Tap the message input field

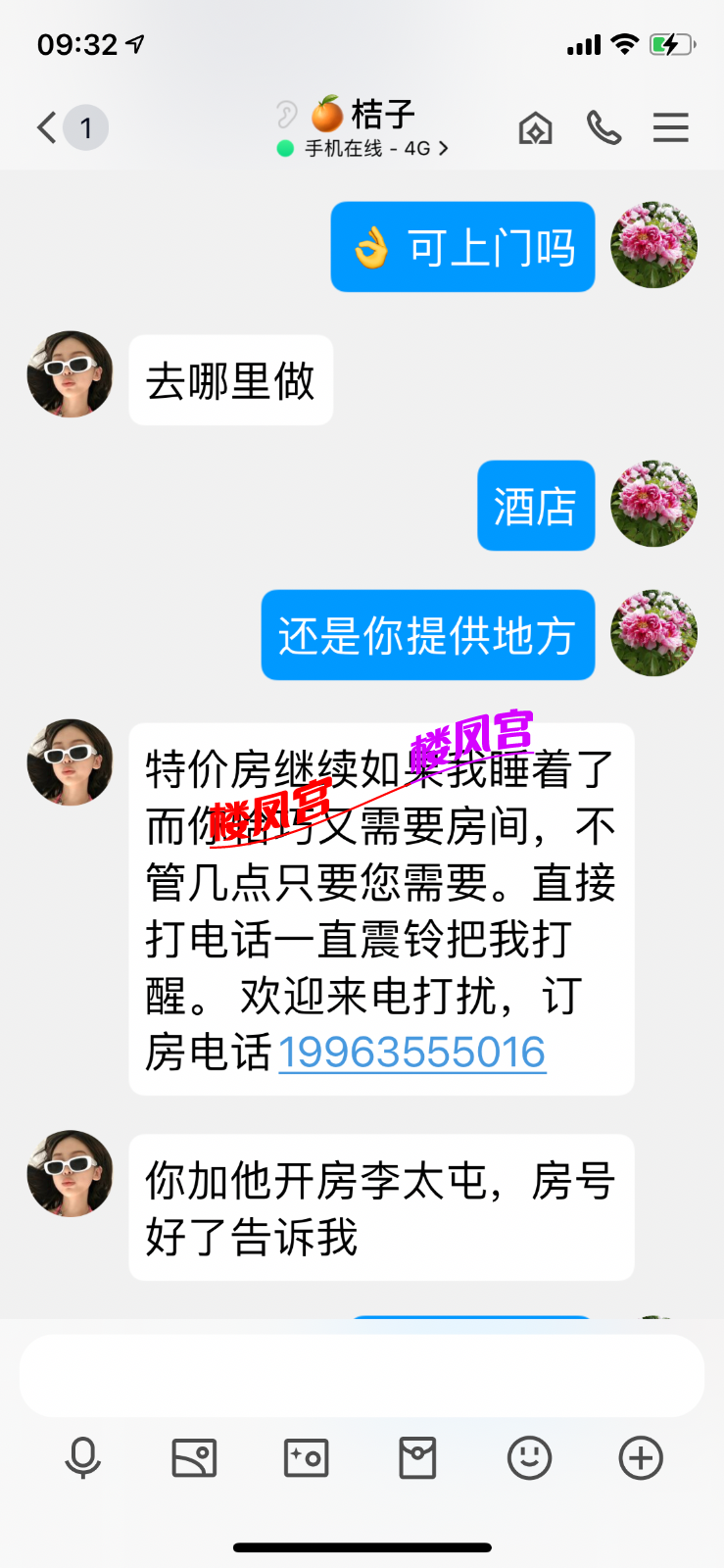click(x=362, y=1375)
